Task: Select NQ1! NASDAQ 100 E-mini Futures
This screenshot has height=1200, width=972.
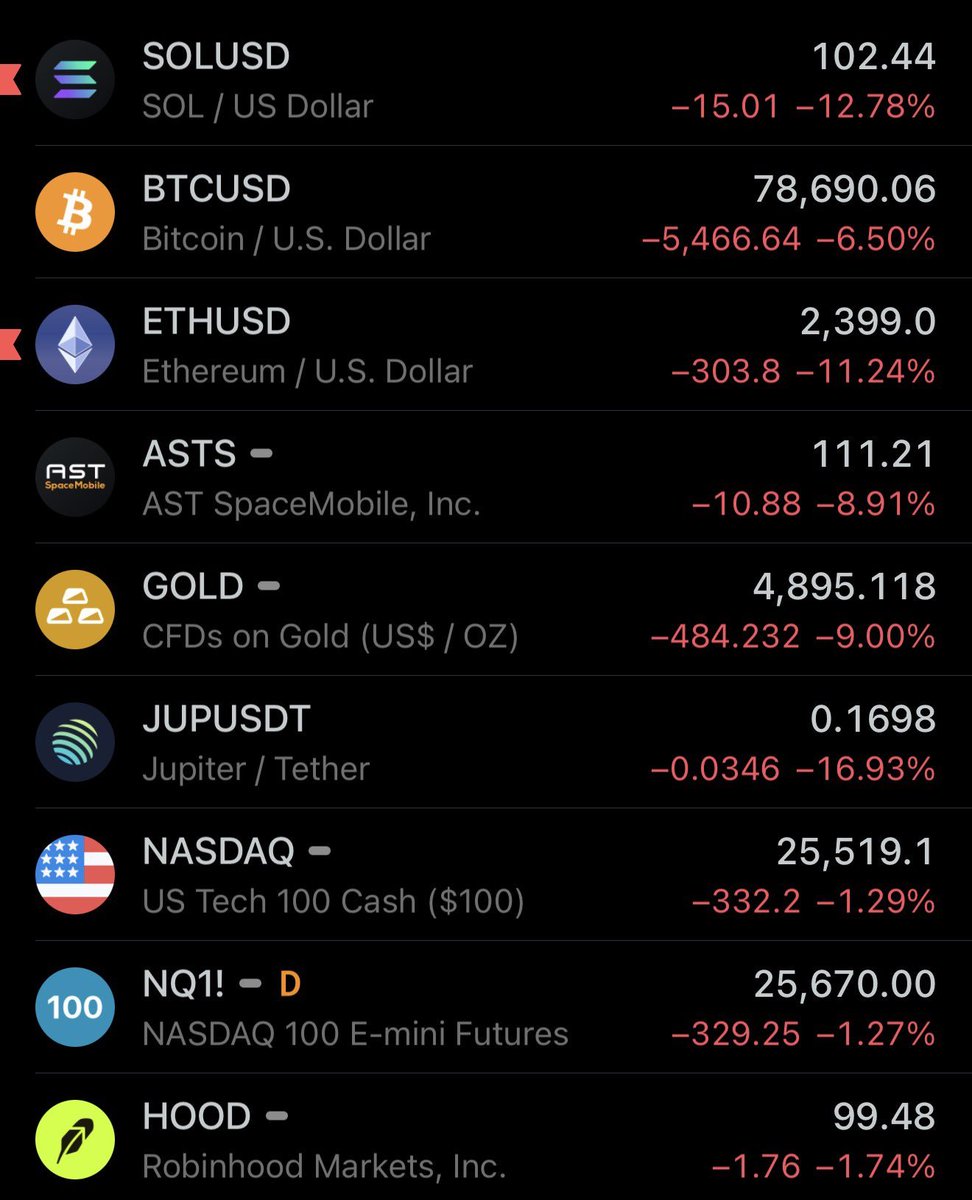Action: pos(486,1007)
